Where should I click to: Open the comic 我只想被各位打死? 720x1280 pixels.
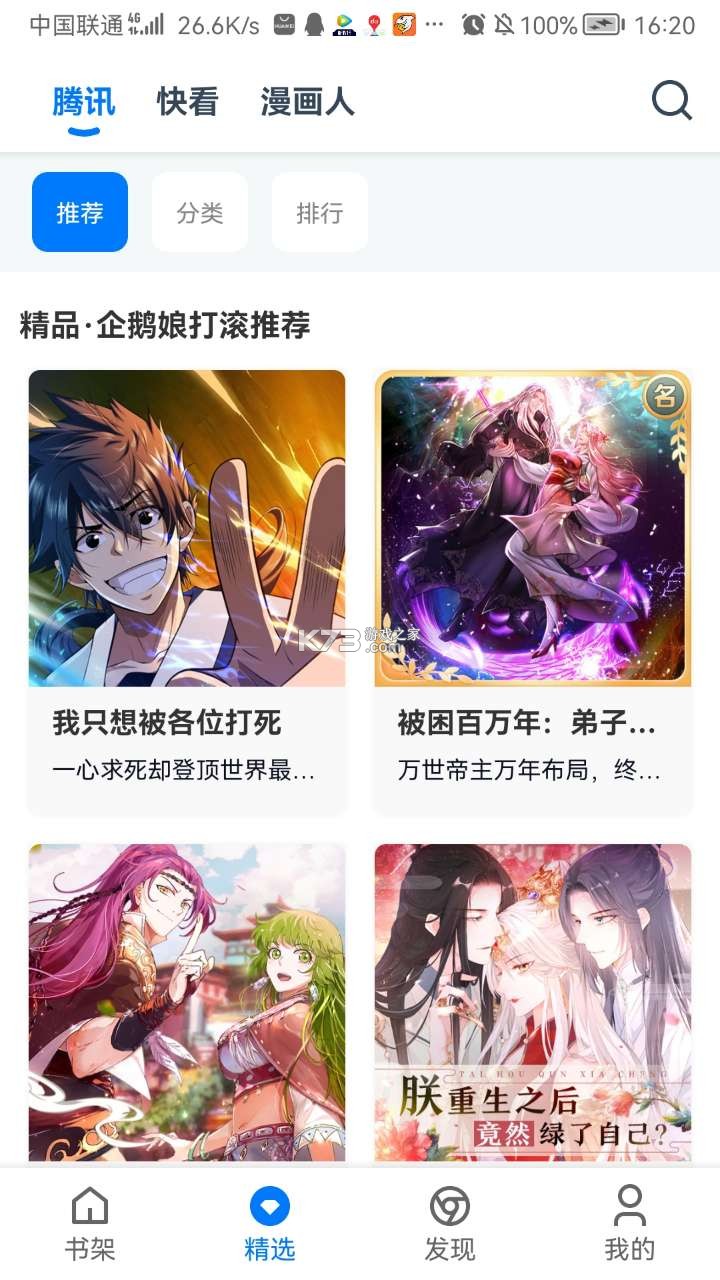(166, 722)
